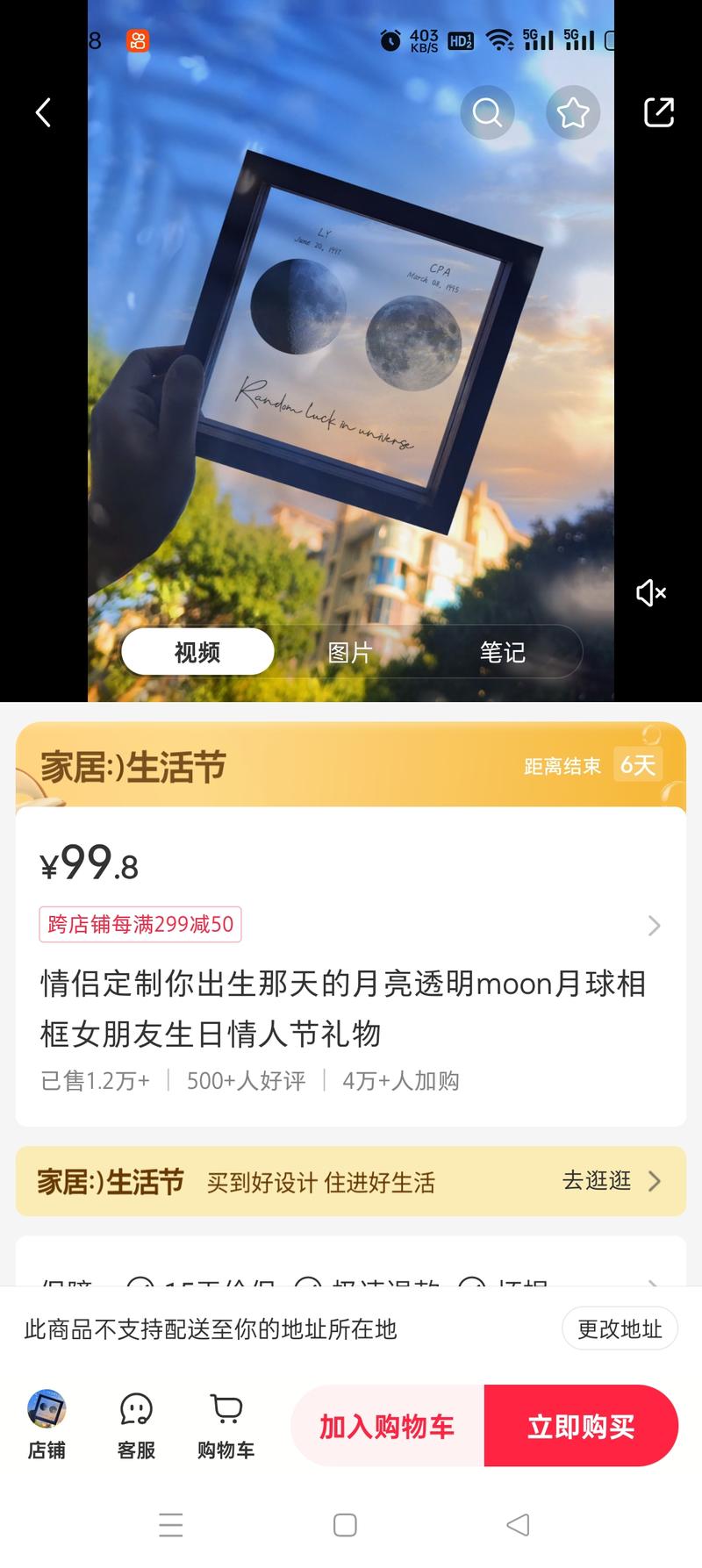Tap 更改地址 to change delivery address
Image resolution: width=702 pixels, height=1568 pixels.
[x=620, y=1328]
